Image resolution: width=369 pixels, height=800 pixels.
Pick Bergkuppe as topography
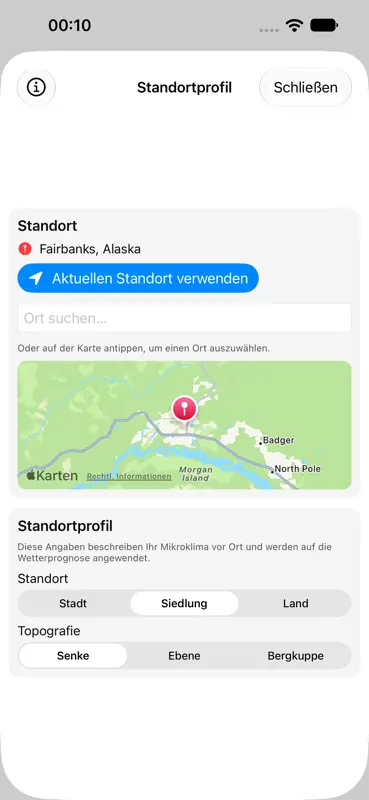pyautogui.click(x=296, y=656)
